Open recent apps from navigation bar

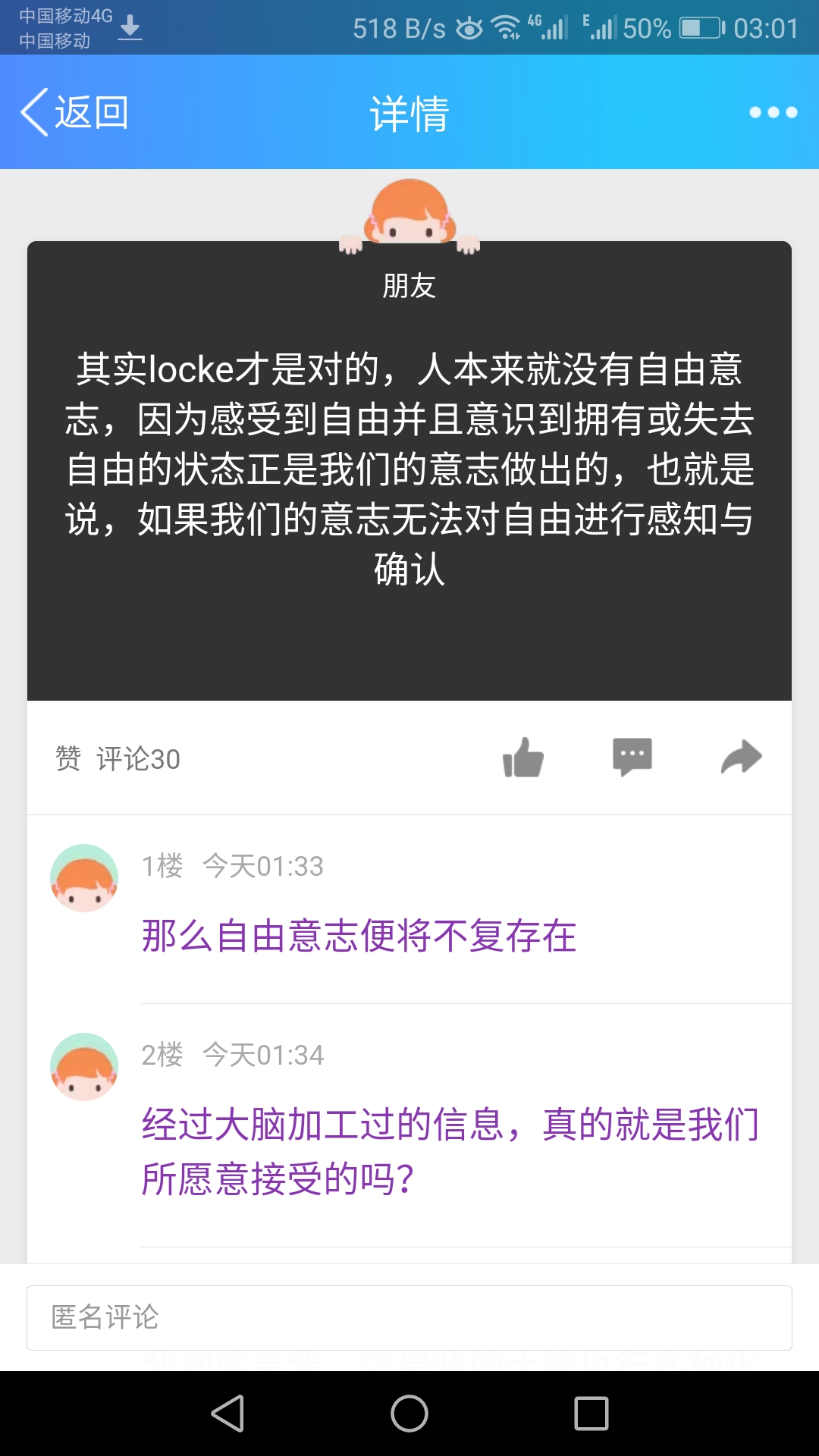pyautogui.click(x=591, y=1414)
